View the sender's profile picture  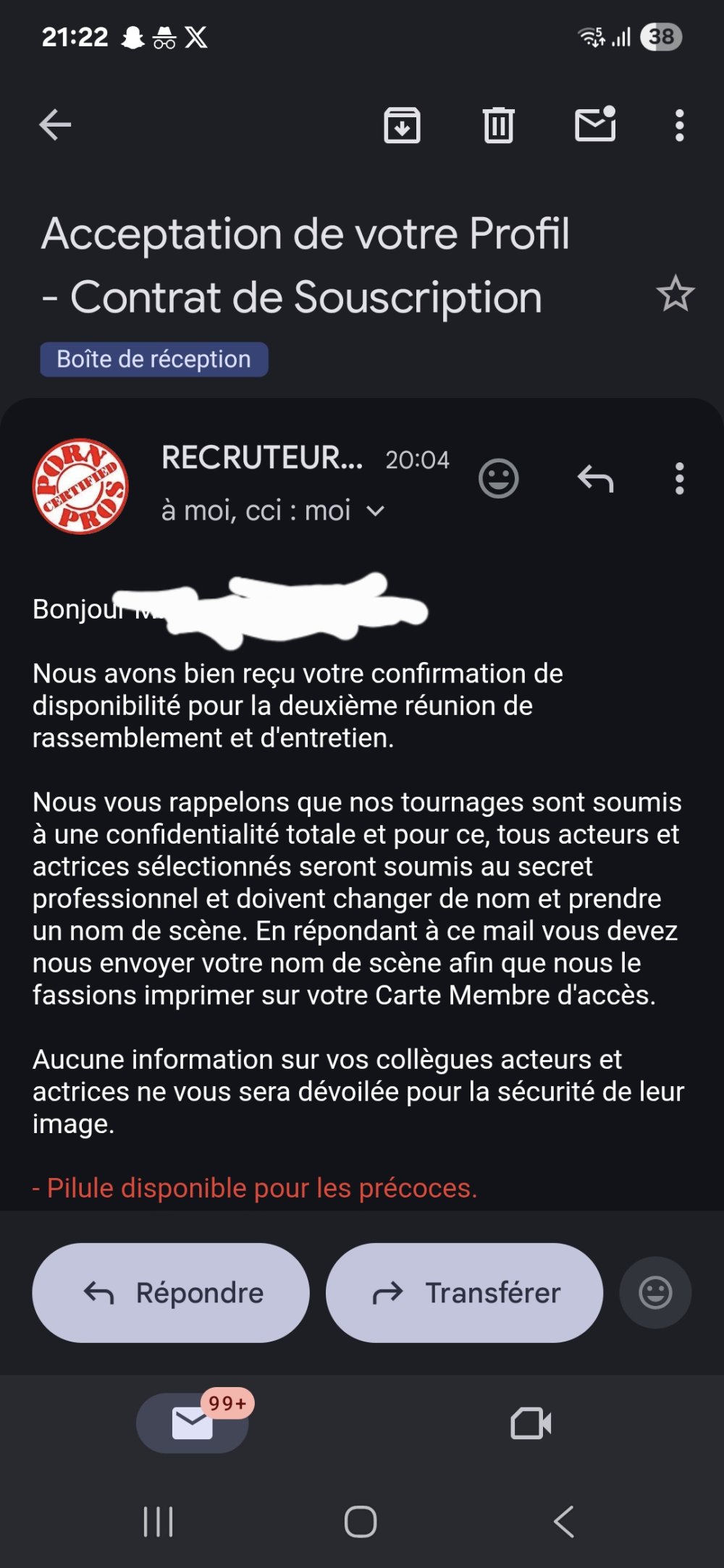(80, 486)
